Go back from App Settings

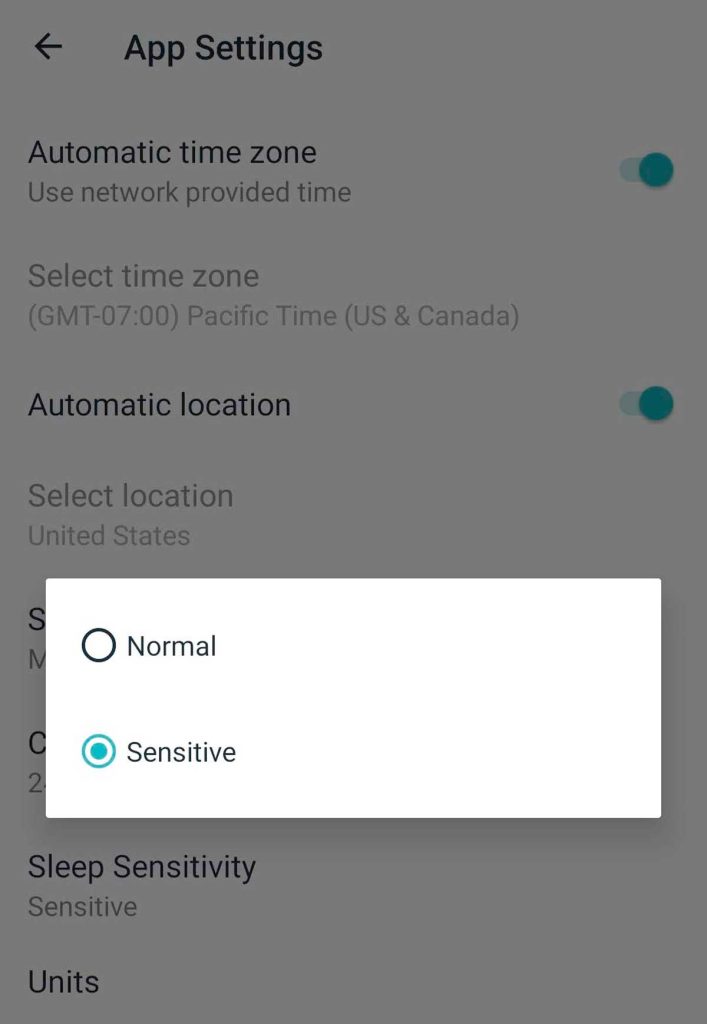[x=48, y=47]
